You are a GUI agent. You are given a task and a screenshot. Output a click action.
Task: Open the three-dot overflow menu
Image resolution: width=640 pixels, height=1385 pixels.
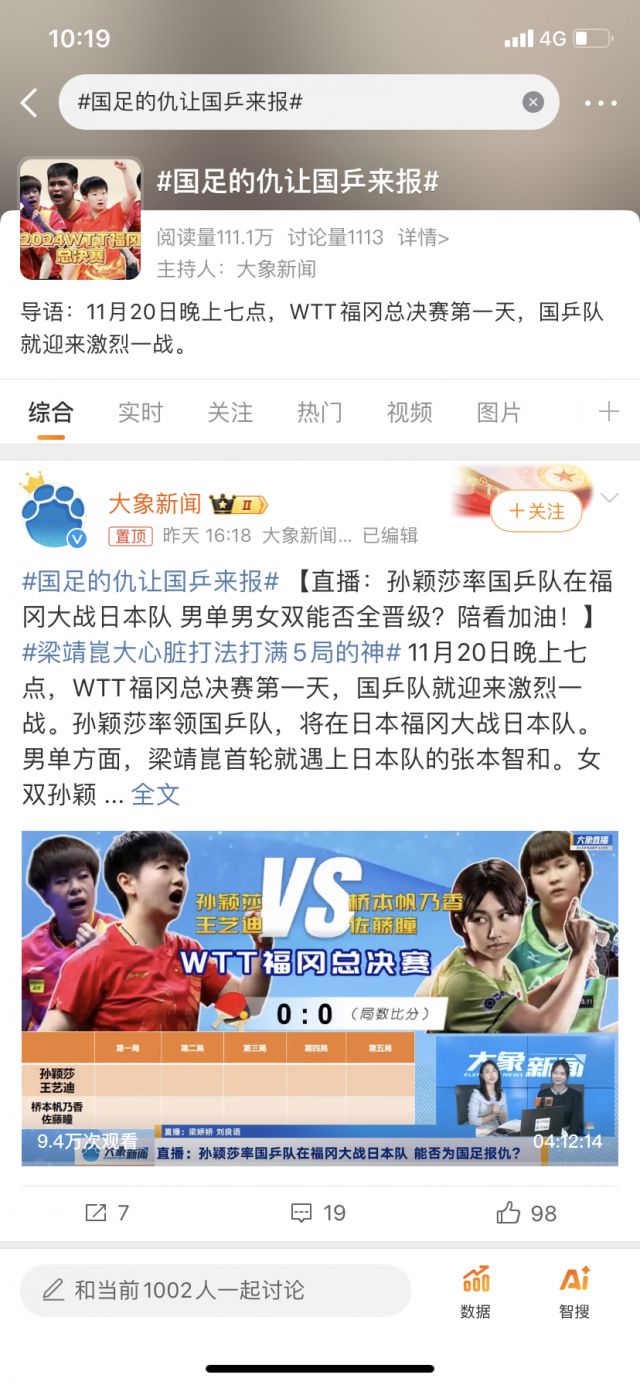(600, 102)
